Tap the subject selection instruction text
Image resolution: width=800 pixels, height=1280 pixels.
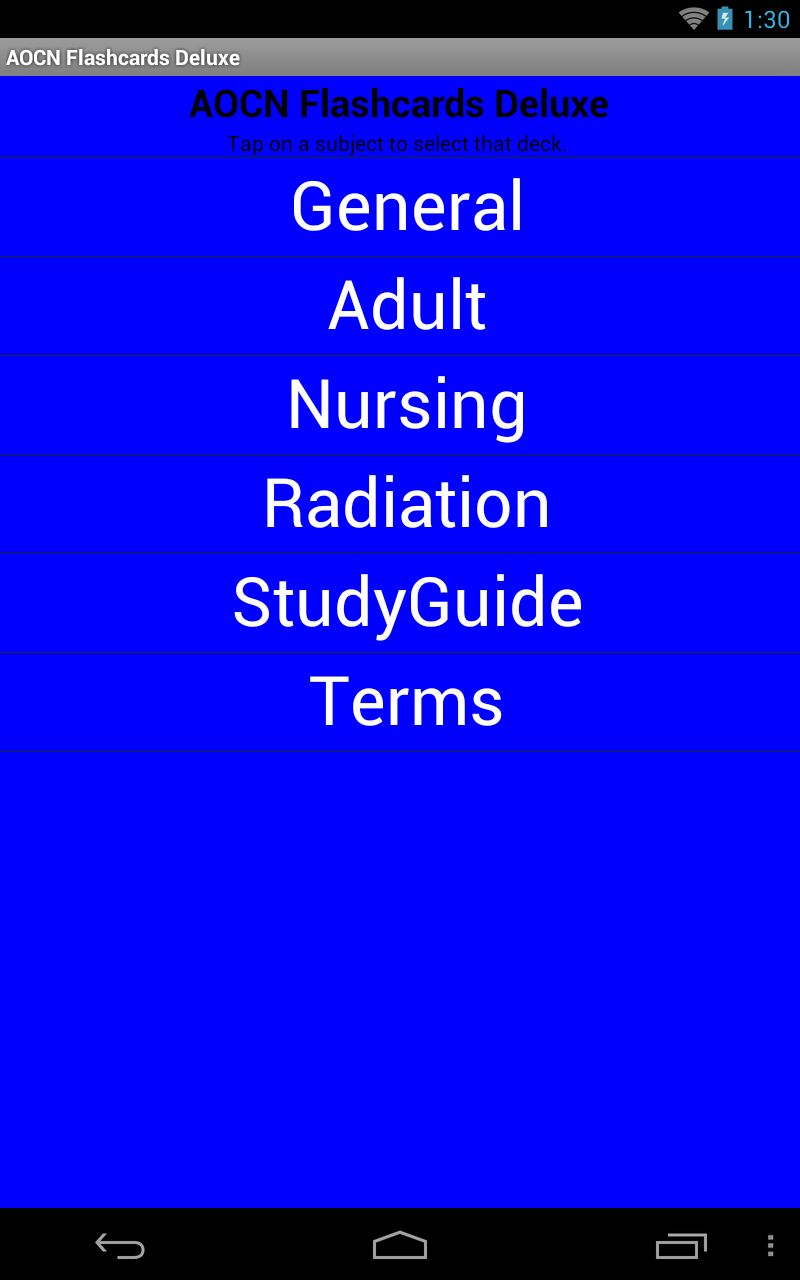400,144
